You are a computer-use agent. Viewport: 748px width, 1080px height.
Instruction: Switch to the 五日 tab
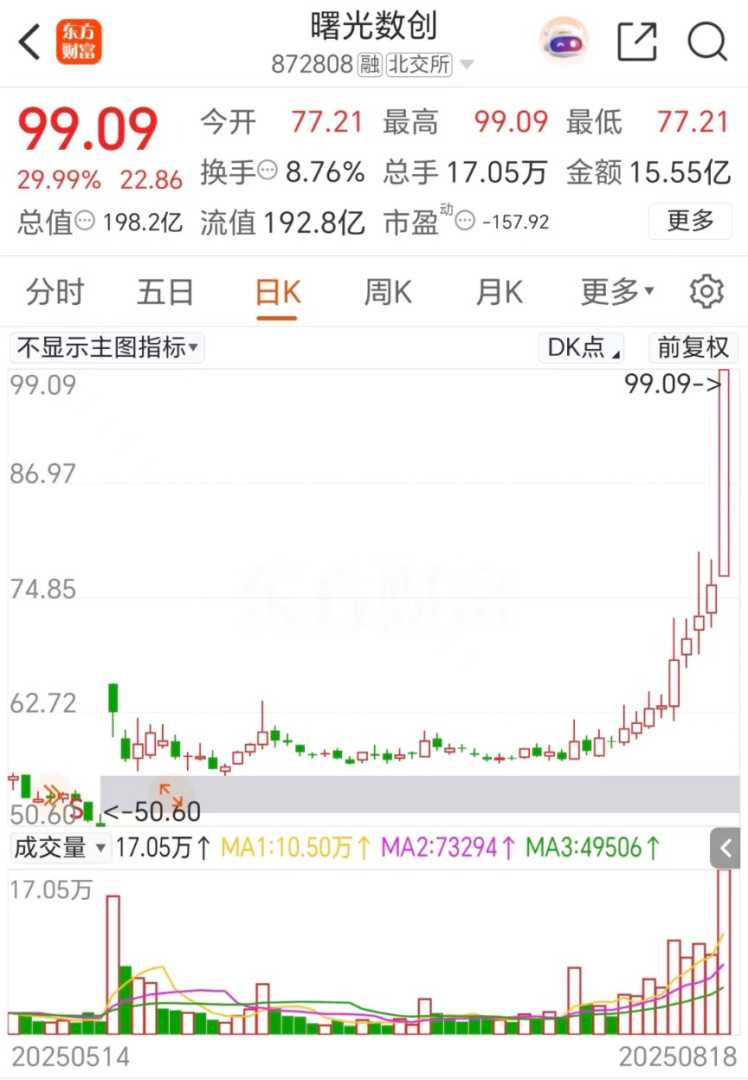[166, 293]
